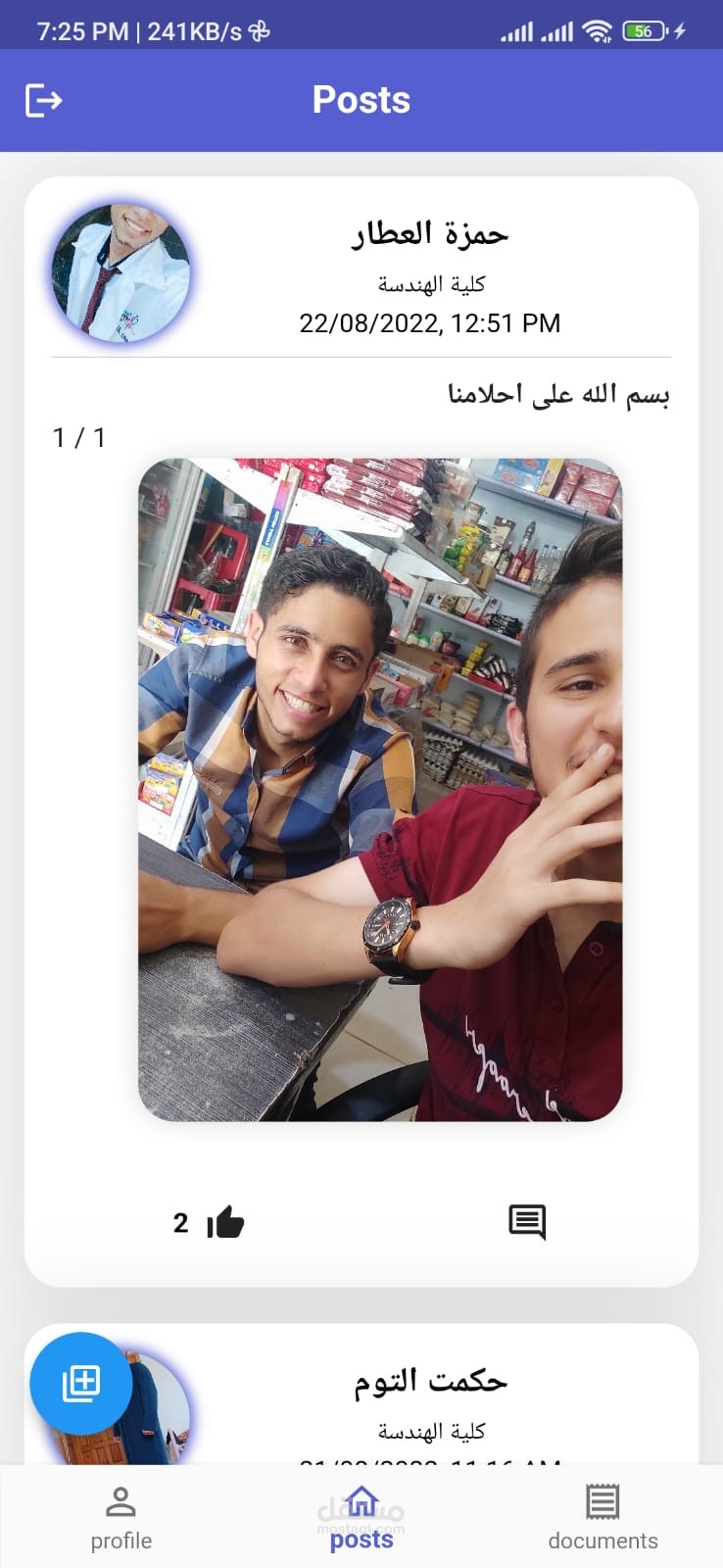This screenshot has height=1568, width=723.
Task: Create a new post with the floating button
Action: click(x=80, y=1383)
